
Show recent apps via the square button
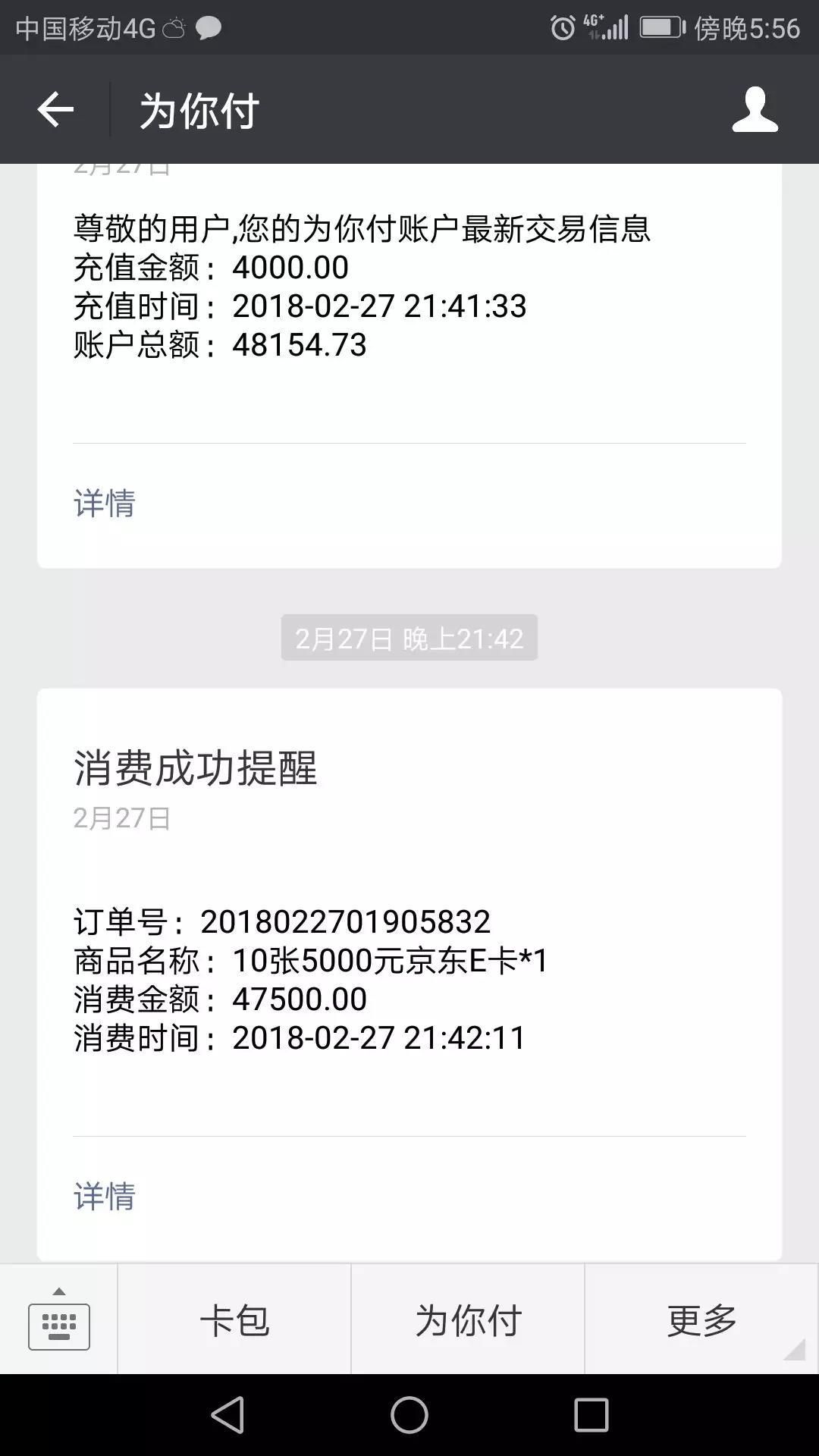point(591,1415)
